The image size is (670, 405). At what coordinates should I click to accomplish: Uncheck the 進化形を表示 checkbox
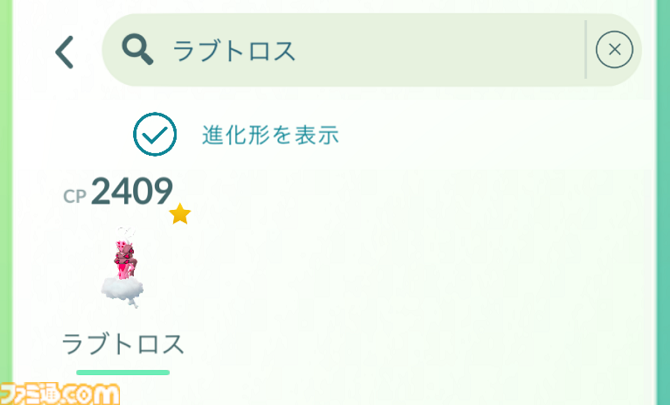pyautogui.click(x=155, y=135)
